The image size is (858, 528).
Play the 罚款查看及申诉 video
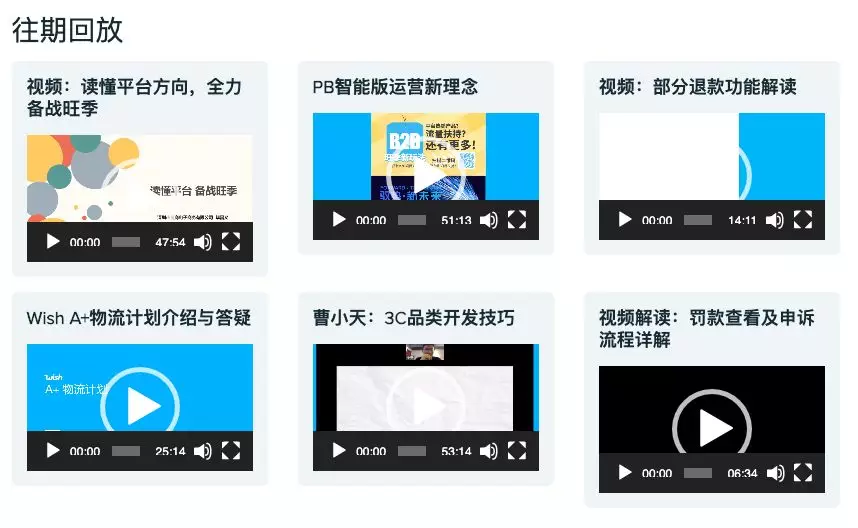625,473
